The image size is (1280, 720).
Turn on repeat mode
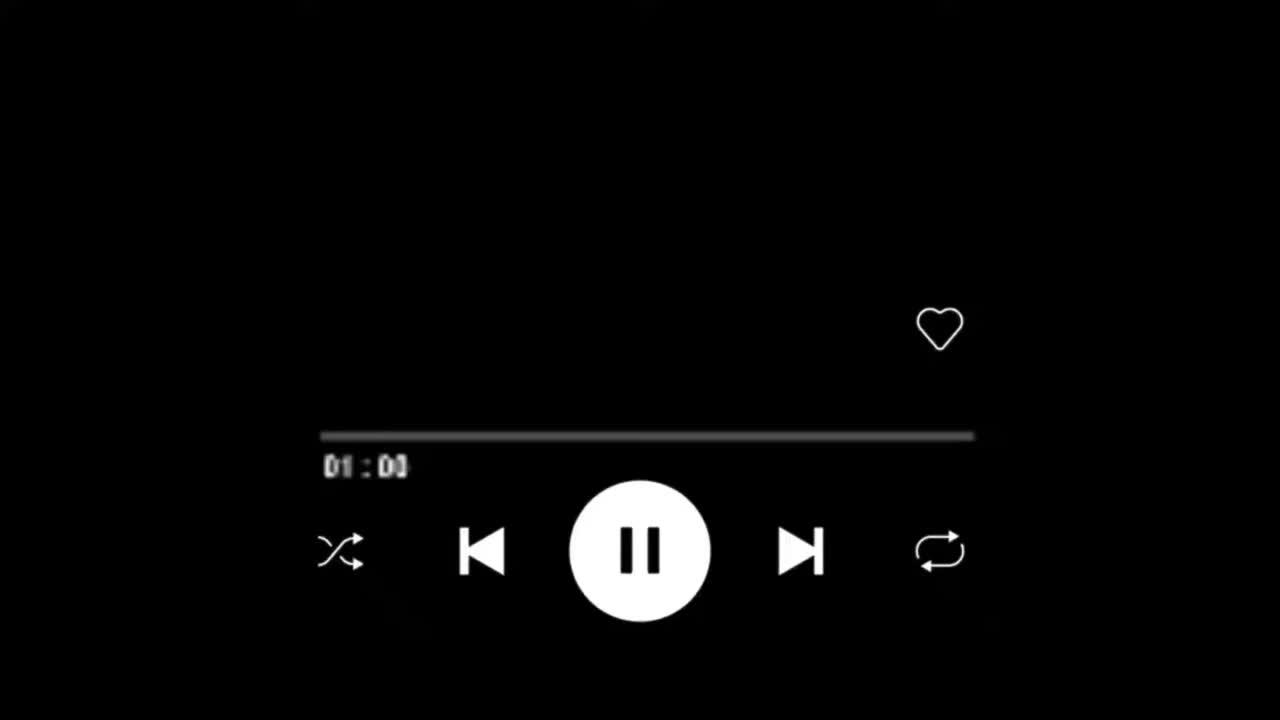(x=939, y=551)
